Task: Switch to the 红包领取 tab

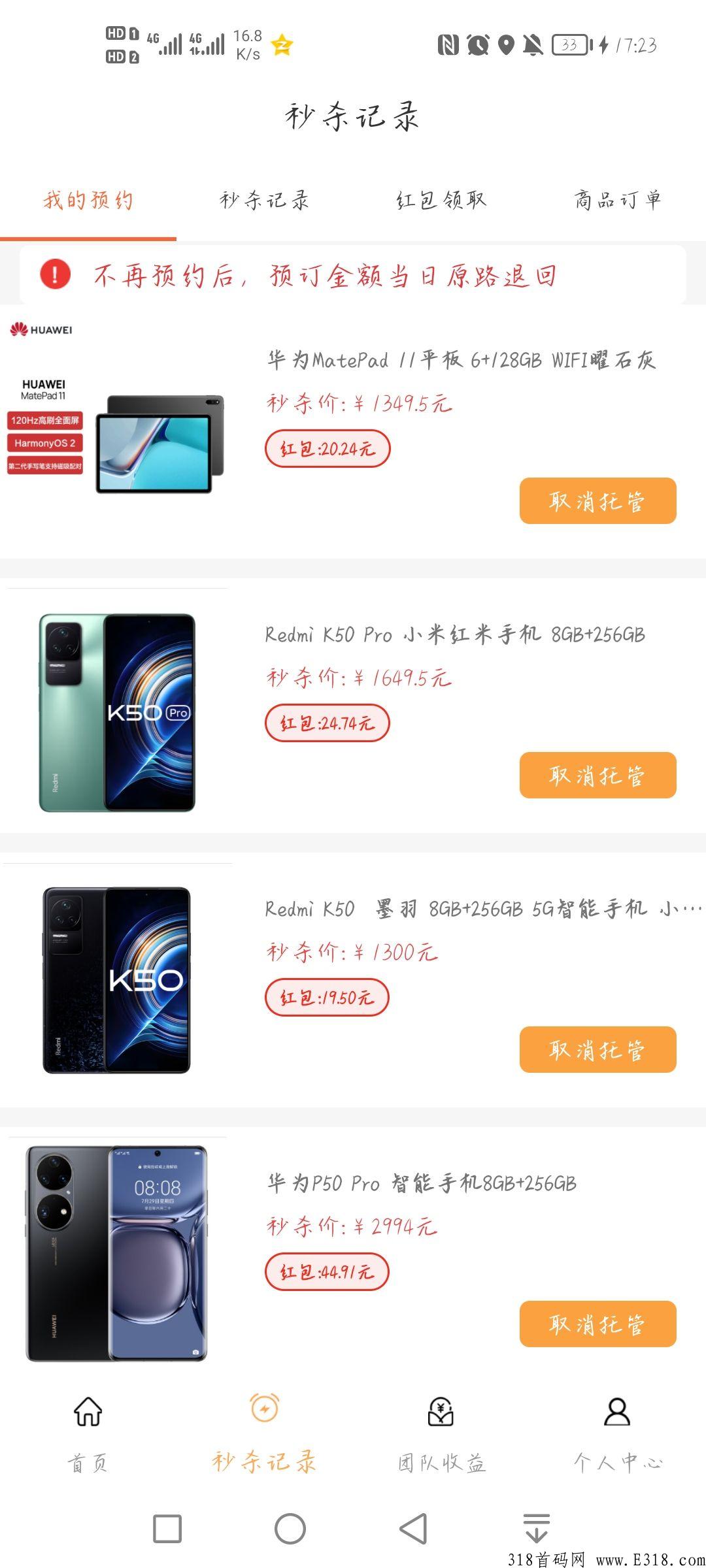Action: [x=441, y=200]
